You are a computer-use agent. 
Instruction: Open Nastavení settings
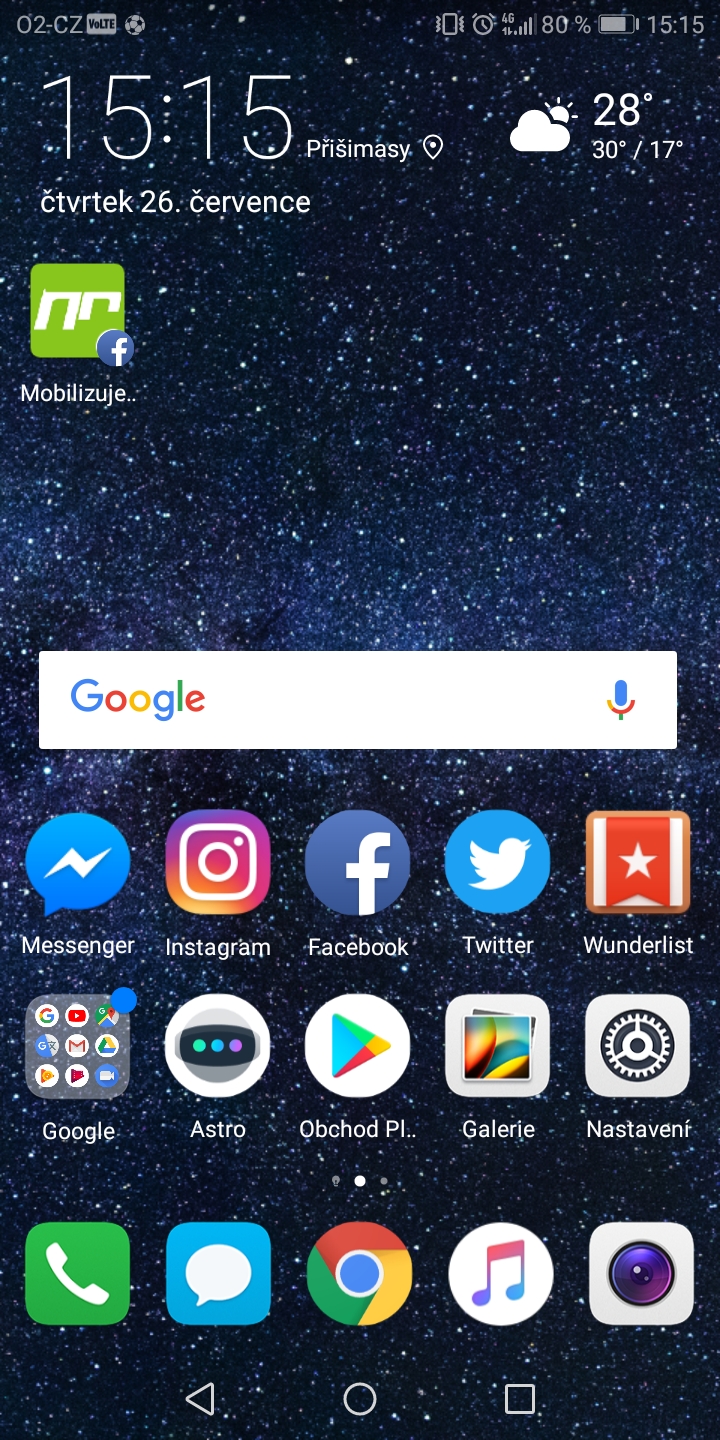(638, 1046)
